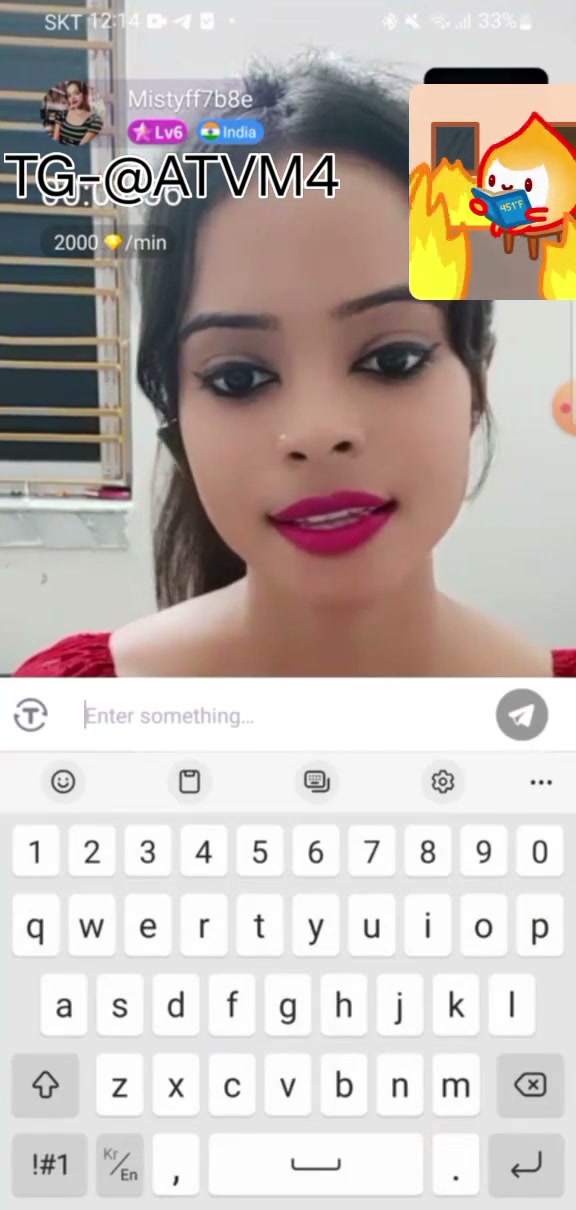The height and width of the screenshot is (1210, 576).
Task: Open Mistyff7b8e's profile avatar
Action: click(73, 114)
